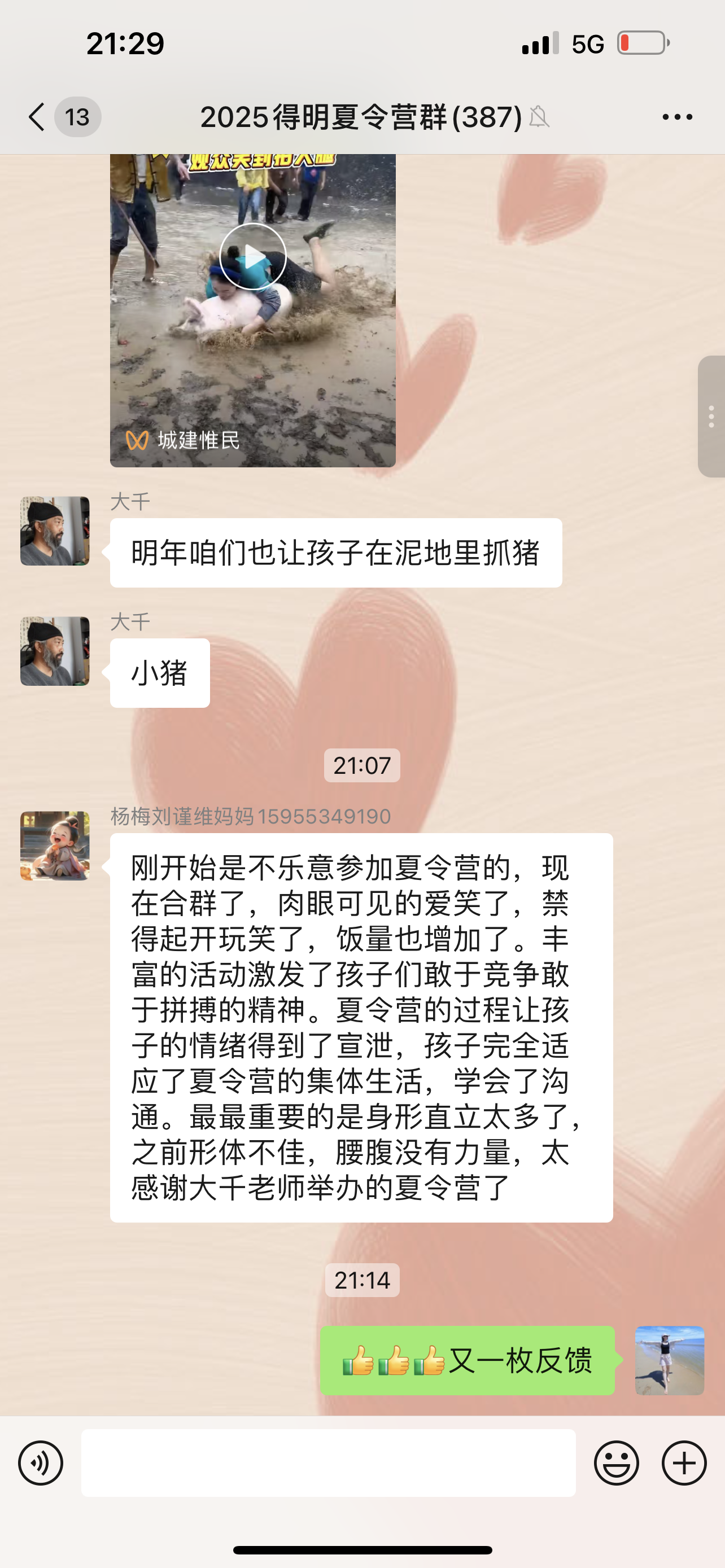Open the emoji sticker panel
This screenshot has width=725, height=1568.
tap(616, 1462)
